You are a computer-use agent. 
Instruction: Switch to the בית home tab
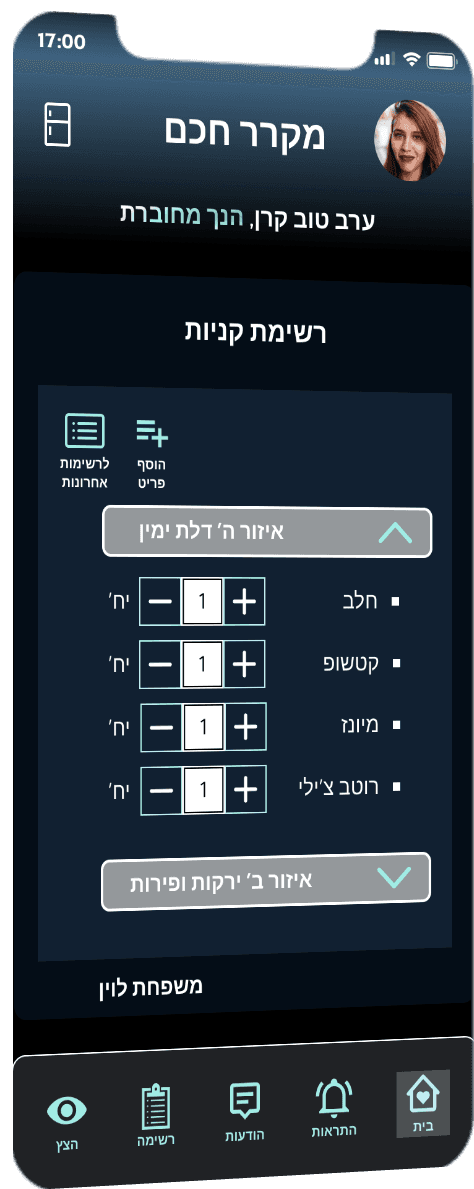coord(423,1103)
